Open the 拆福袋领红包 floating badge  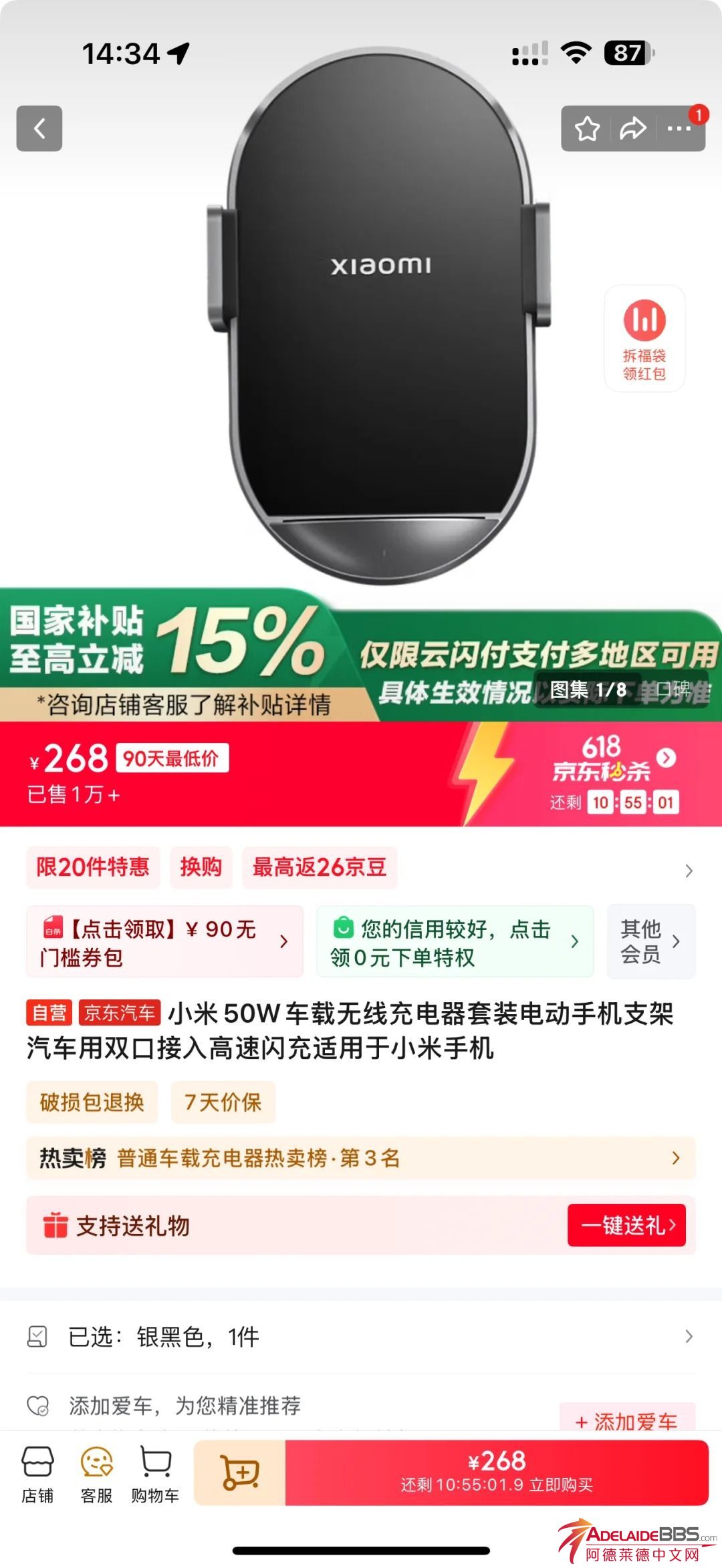pyautogui.click(x=644, y=338)
